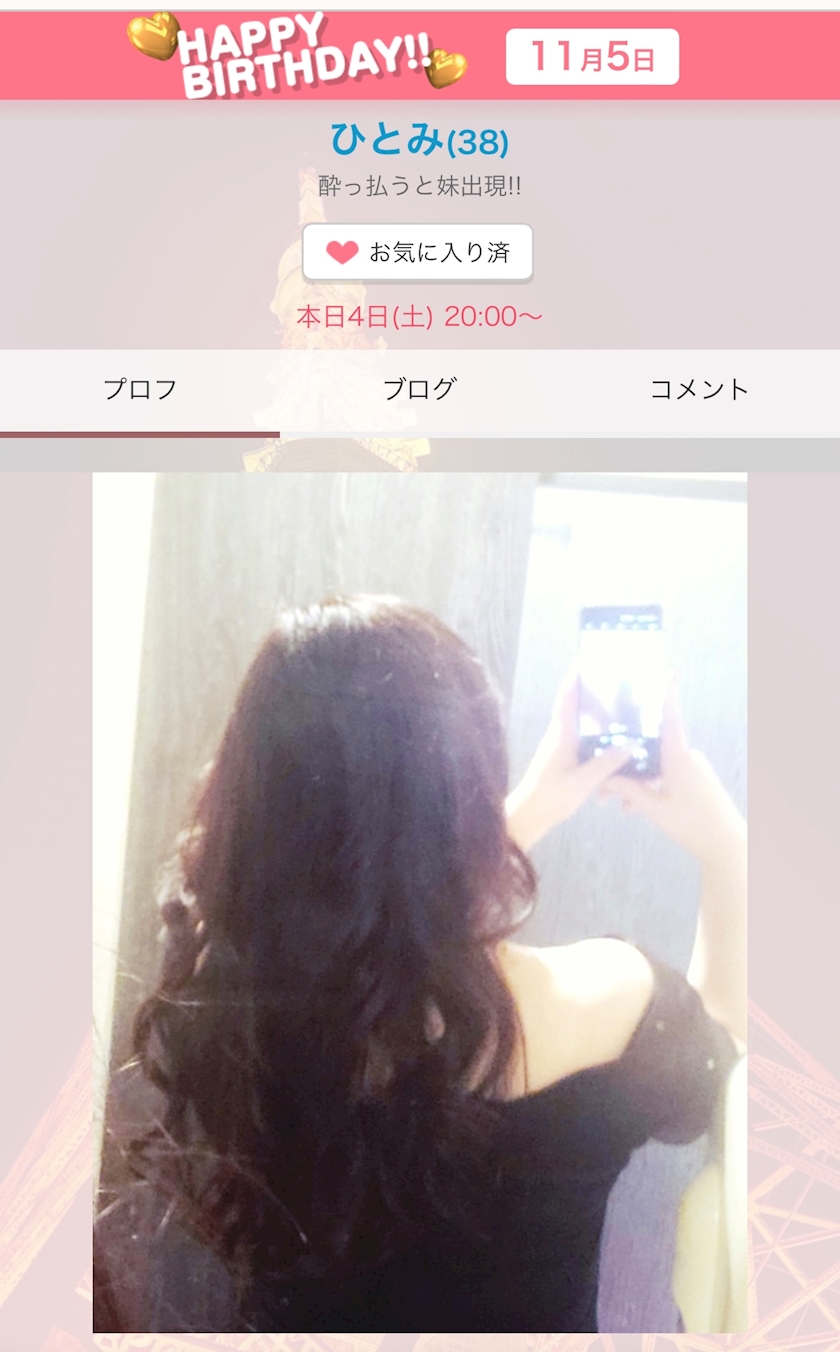
Task: Click the HAPPY BIRTHDAY!! banner text
Action: pos(300,55)
